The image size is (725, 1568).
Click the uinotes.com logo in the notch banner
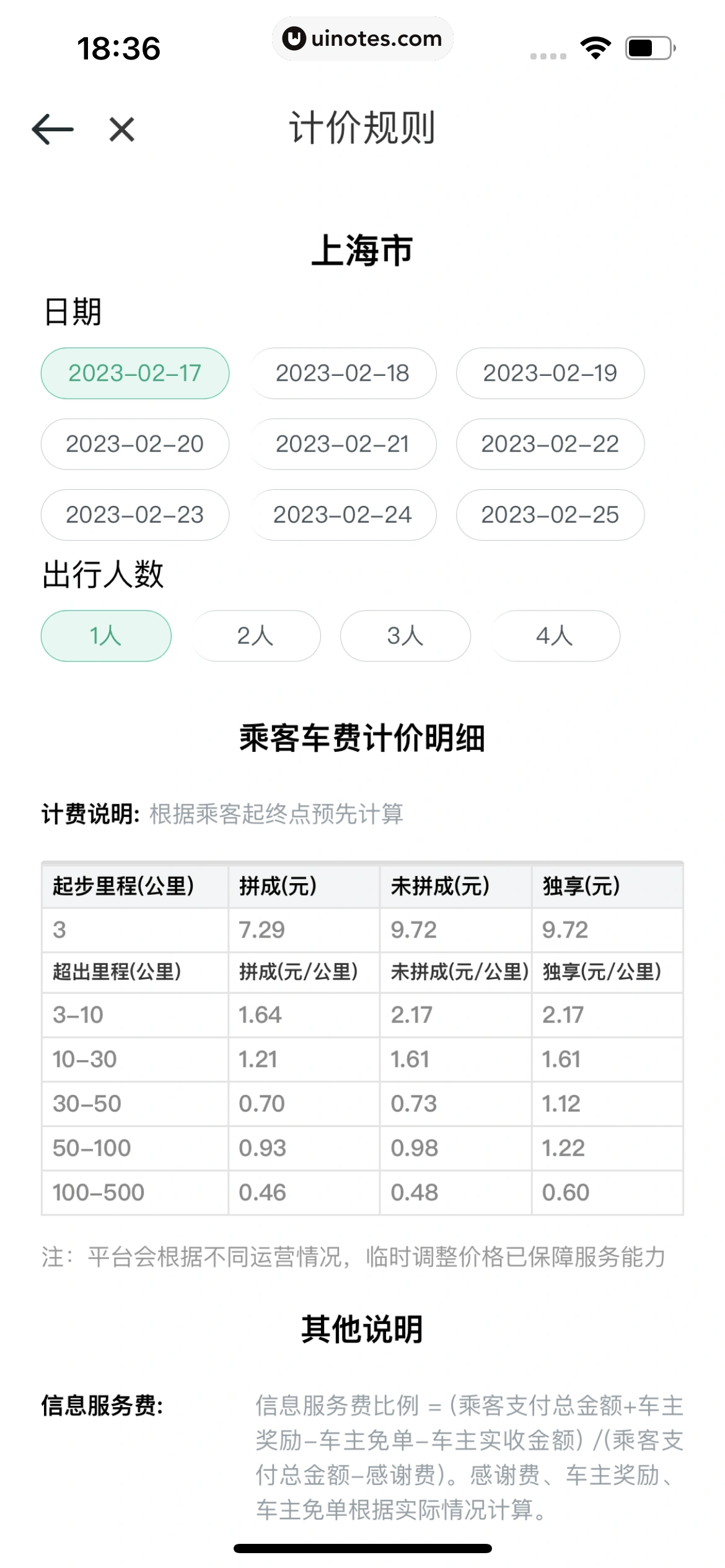click(x=362, y=38)
